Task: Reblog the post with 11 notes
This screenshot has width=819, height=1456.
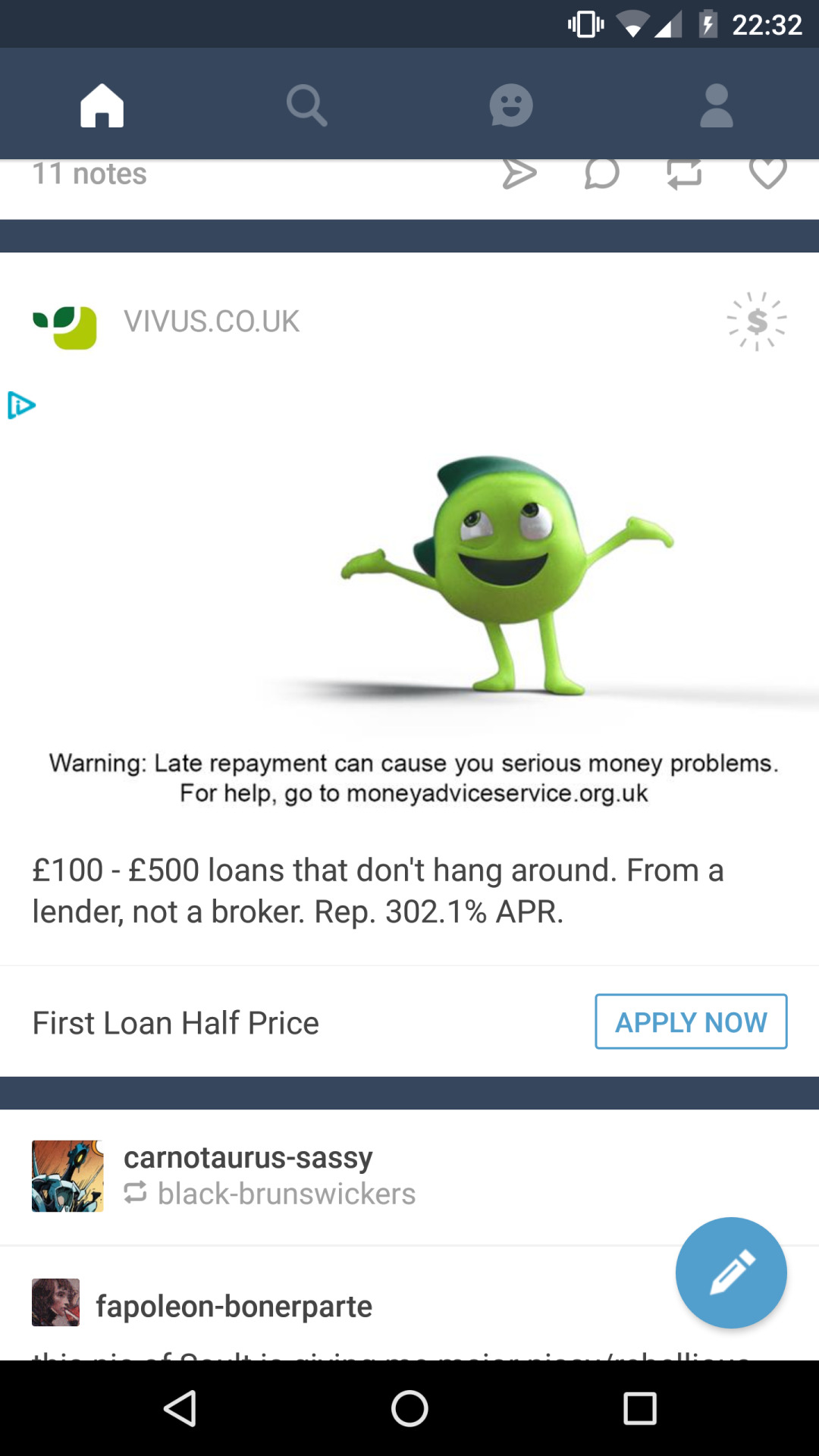Action: [684, 174]
